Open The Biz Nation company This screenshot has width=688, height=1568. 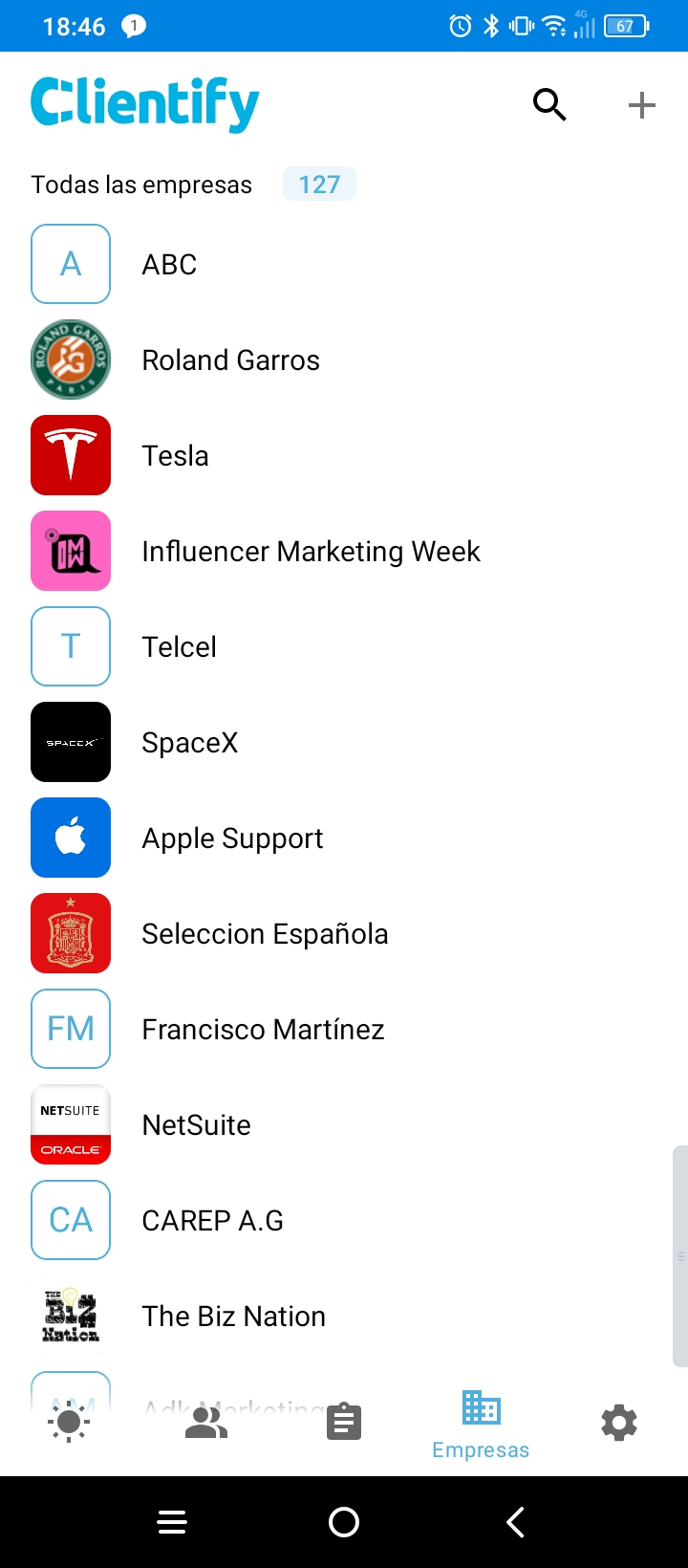pos(344,1316)
